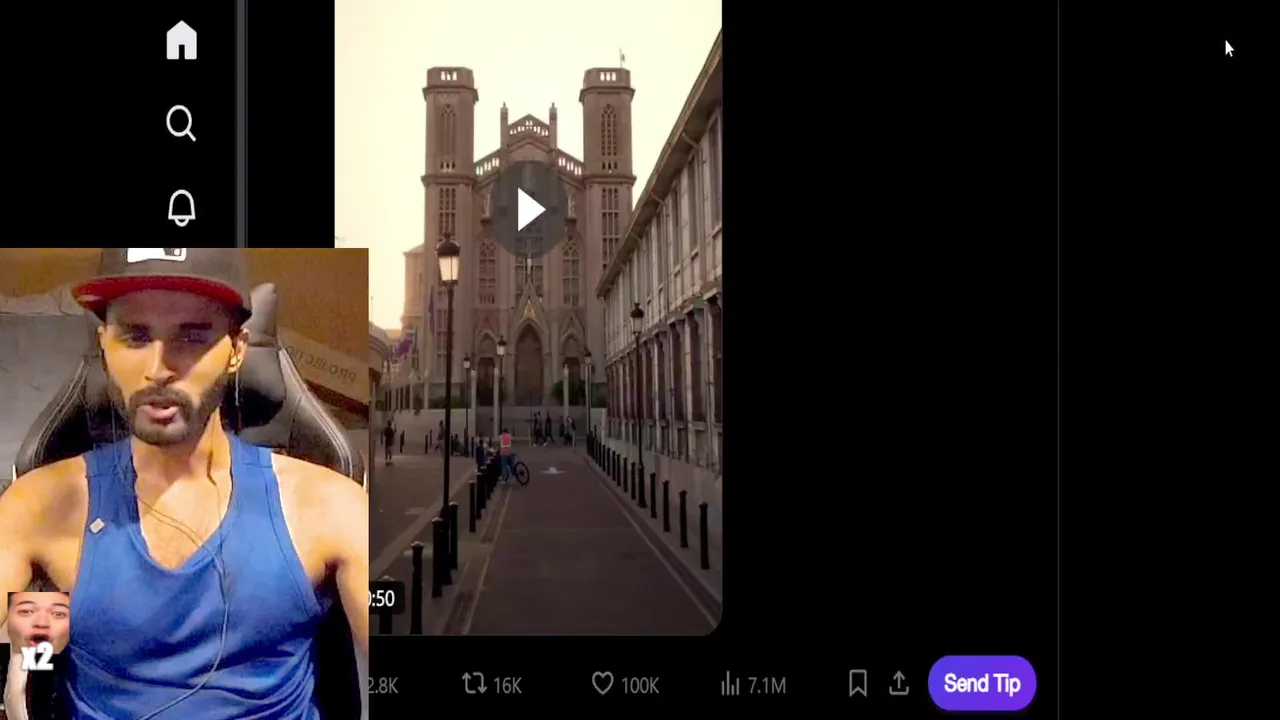This screenshot has height=720, width=1280.
Task: Open the search magnifier icon
Action: [x=181, y=124]
